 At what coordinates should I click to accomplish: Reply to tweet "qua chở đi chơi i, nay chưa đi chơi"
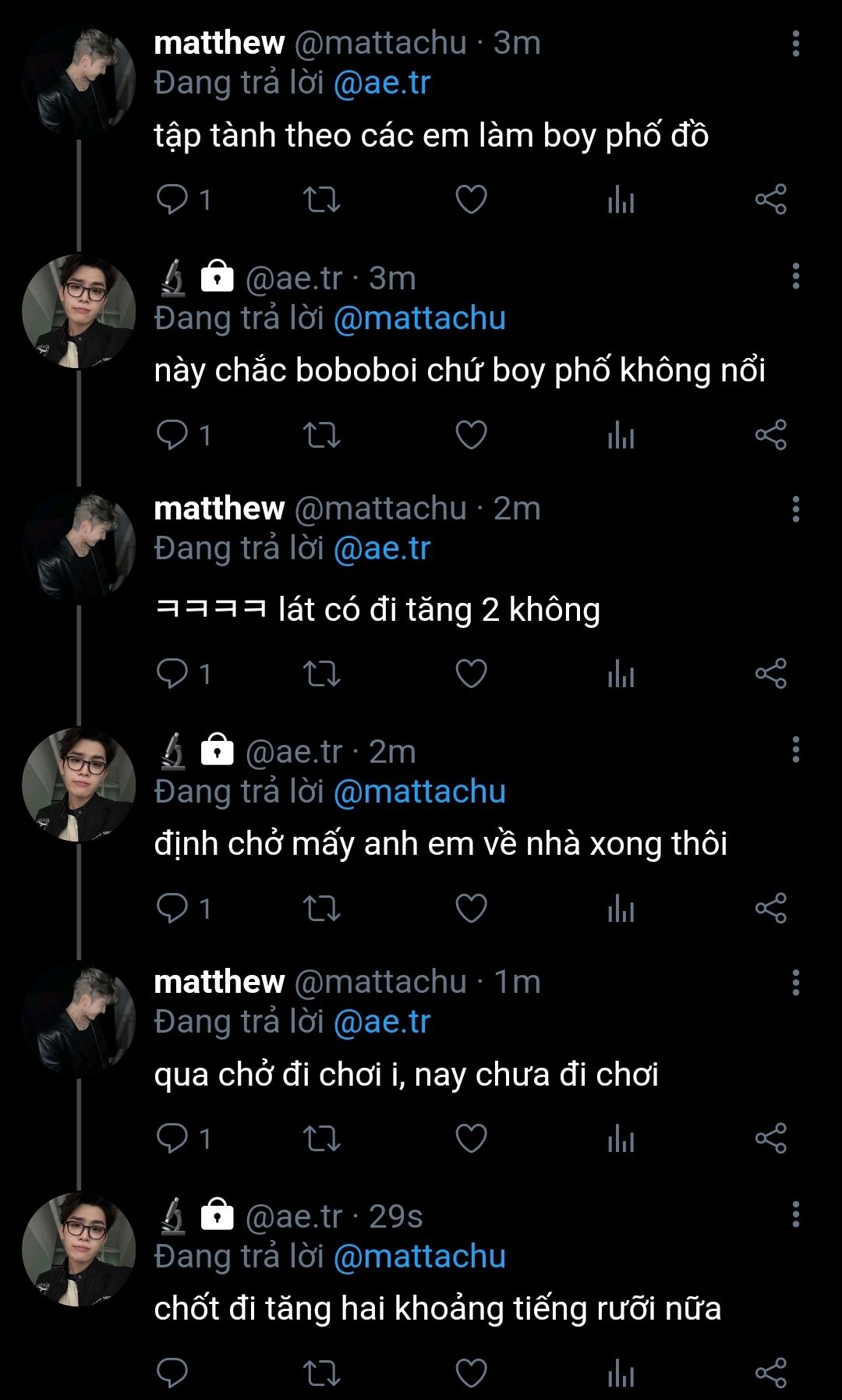click(x=172, y=1139)
